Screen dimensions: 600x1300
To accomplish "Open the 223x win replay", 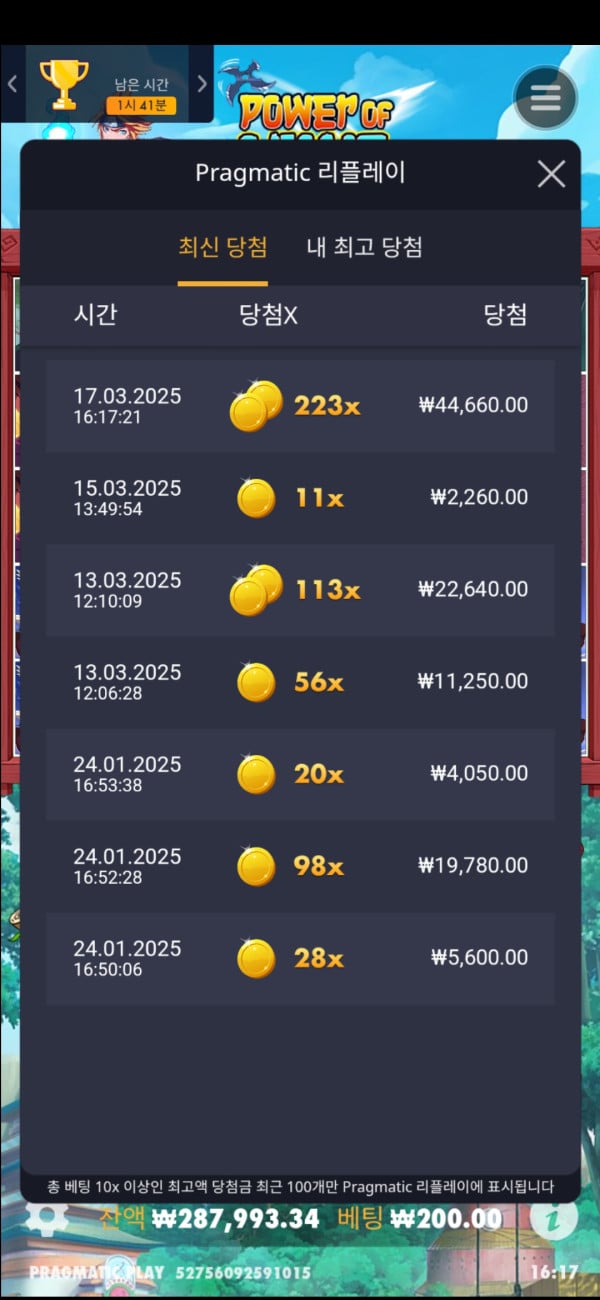I will [x=300, y=405].
